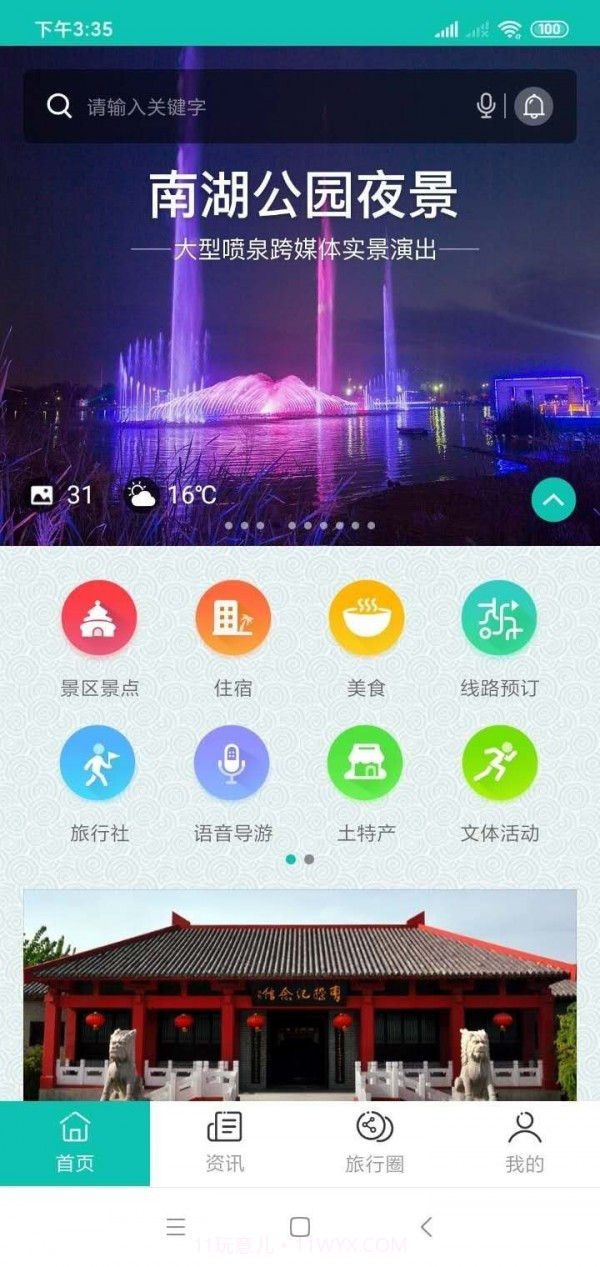Switch to the 旅行圈 tab
This screenshot has width=600, height=1267.
(375, 1143)
